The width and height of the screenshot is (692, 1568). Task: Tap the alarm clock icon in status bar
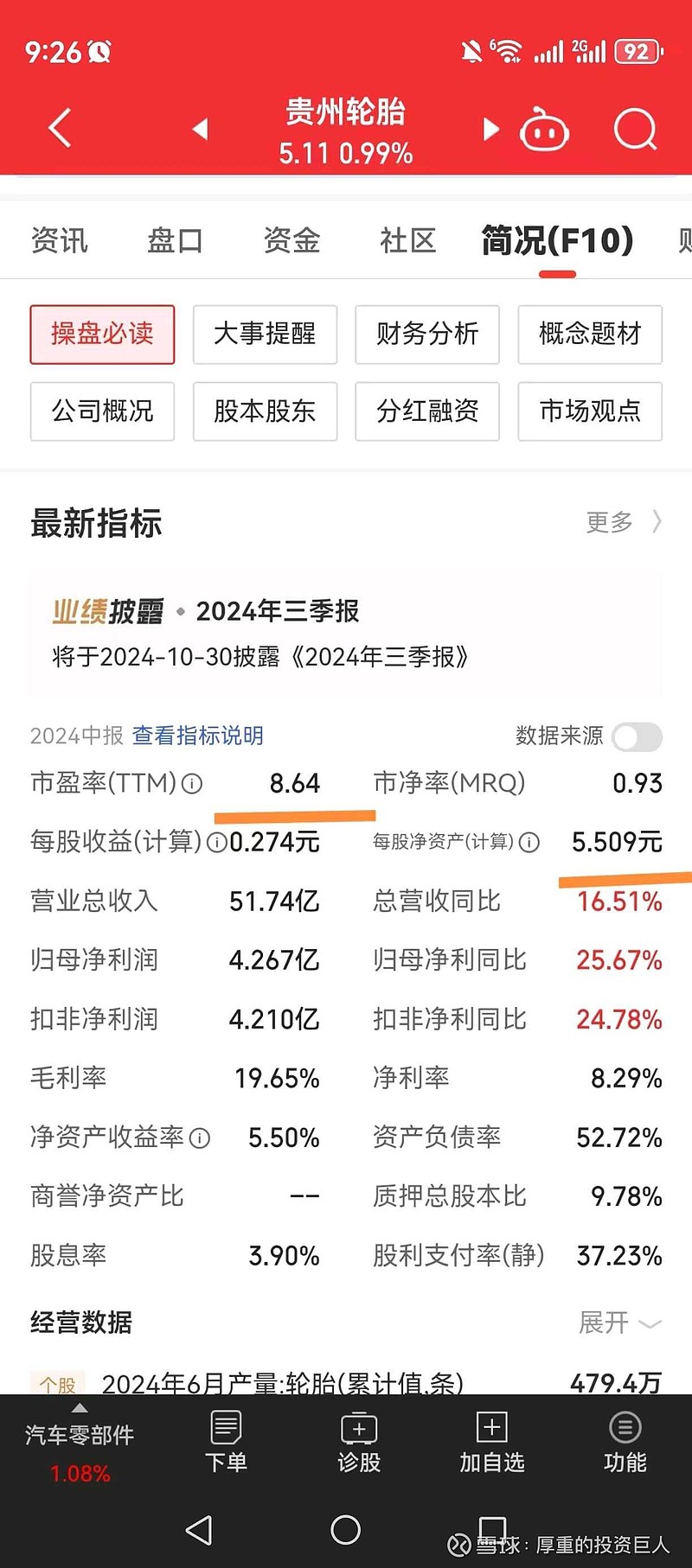click(x=98, y=51)
